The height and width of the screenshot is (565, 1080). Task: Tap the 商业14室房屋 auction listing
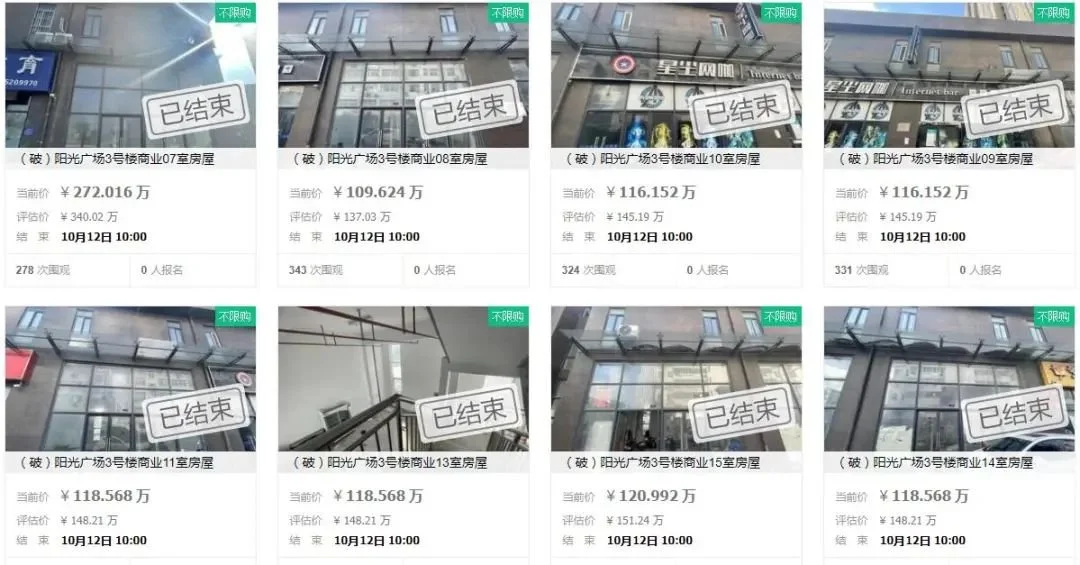(x=938, y=463)
